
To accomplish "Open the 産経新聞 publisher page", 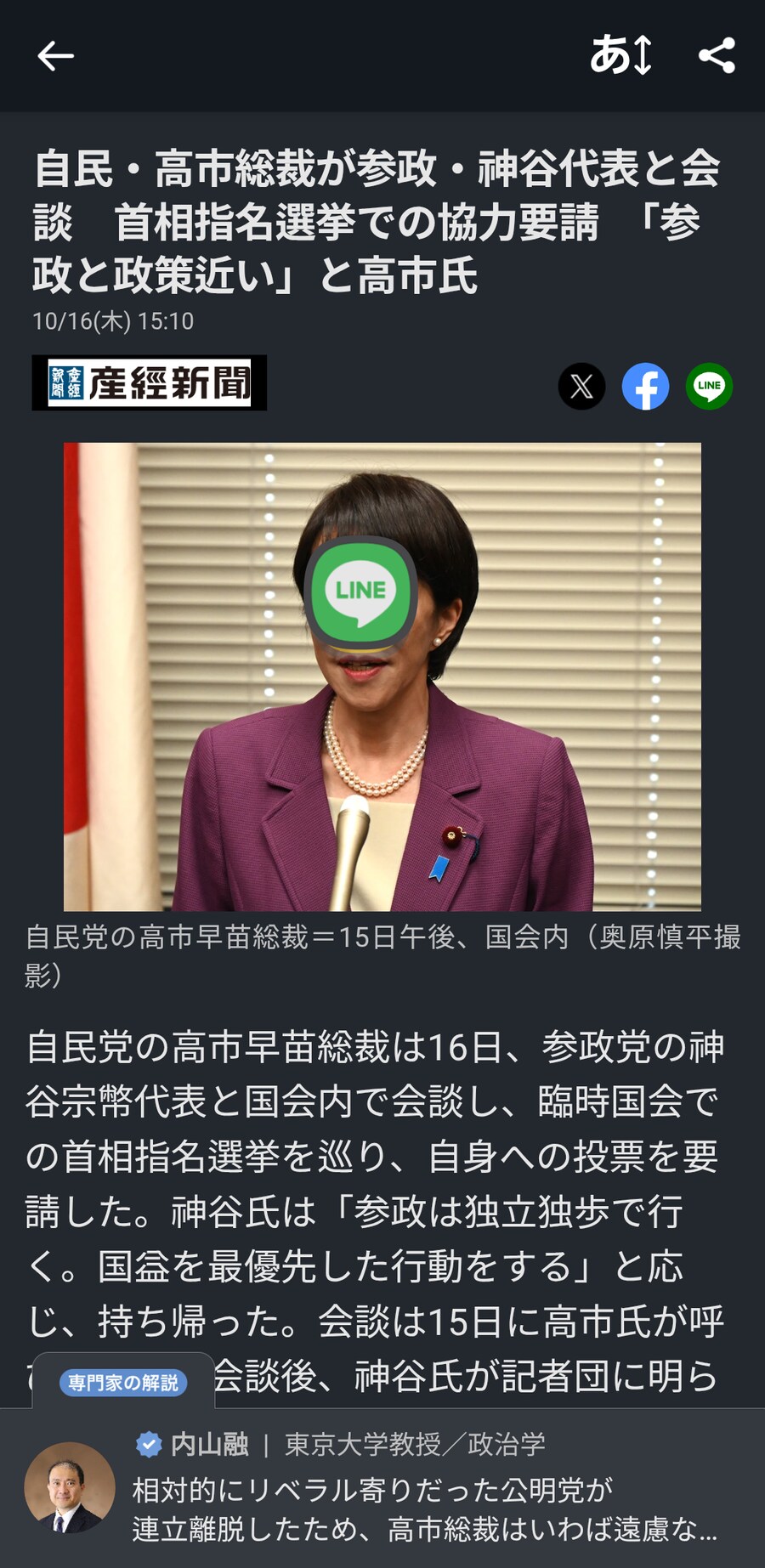I will point(150,383).
